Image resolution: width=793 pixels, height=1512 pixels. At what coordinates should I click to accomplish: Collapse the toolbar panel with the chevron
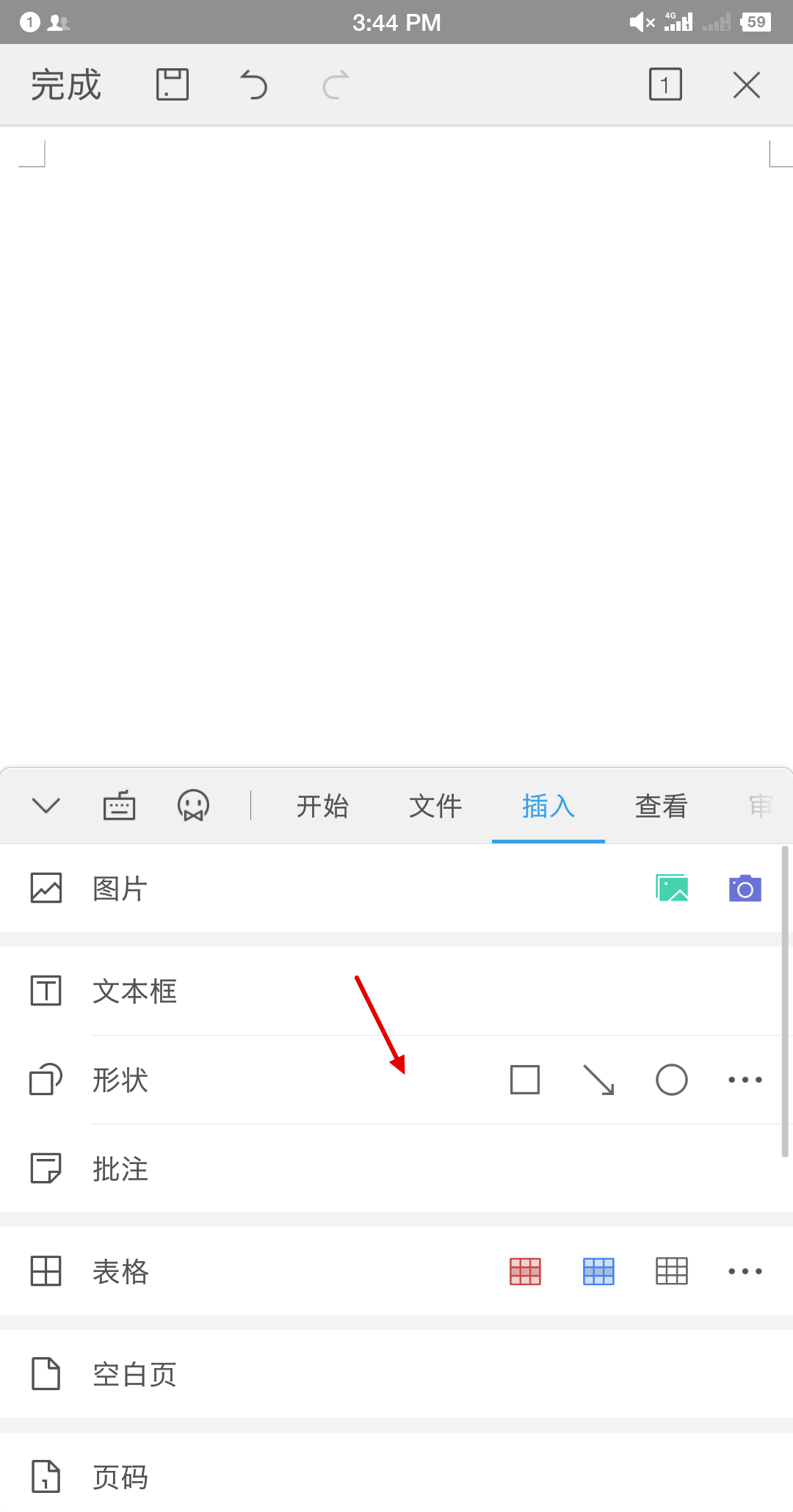(x=46, y=806)
